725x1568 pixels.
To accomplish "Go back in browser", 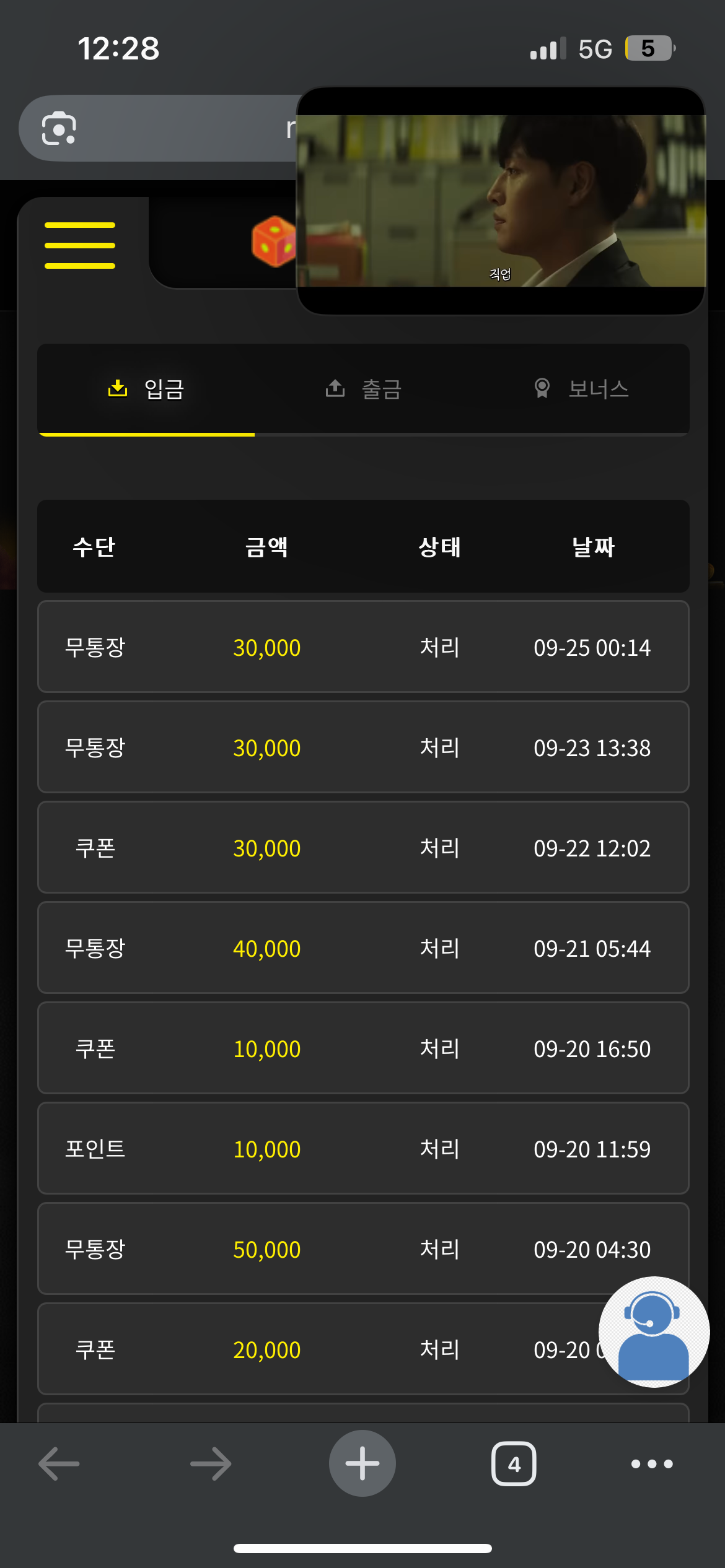I will point(59,1464).
